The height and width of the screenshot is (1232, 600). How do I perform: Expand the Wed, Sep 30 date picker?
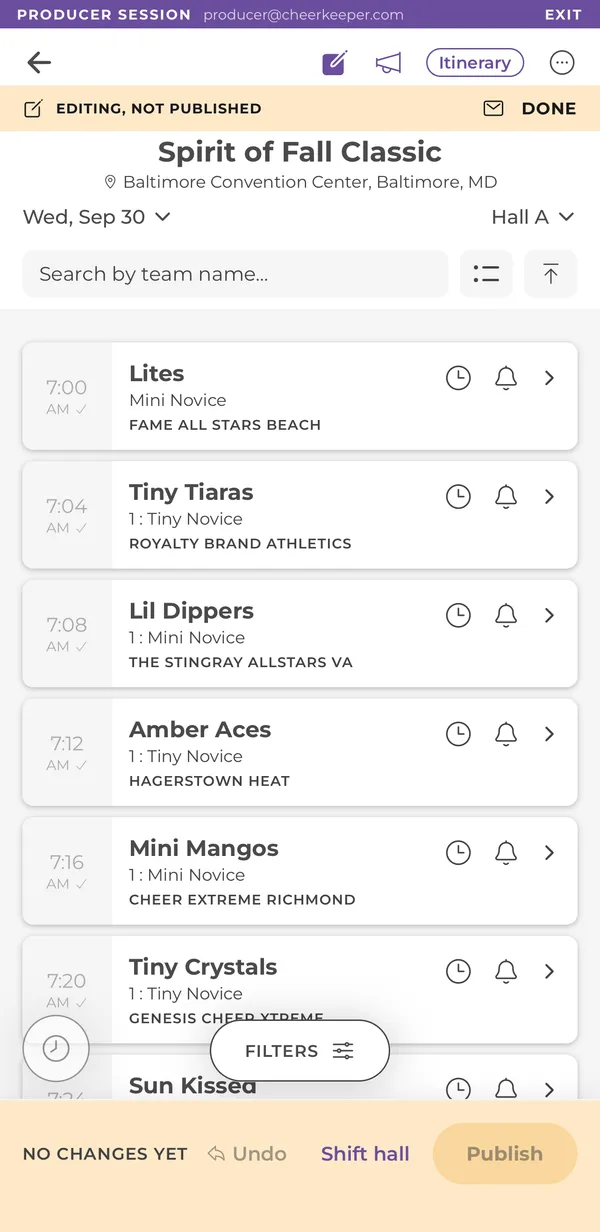(x=97, y=217)
